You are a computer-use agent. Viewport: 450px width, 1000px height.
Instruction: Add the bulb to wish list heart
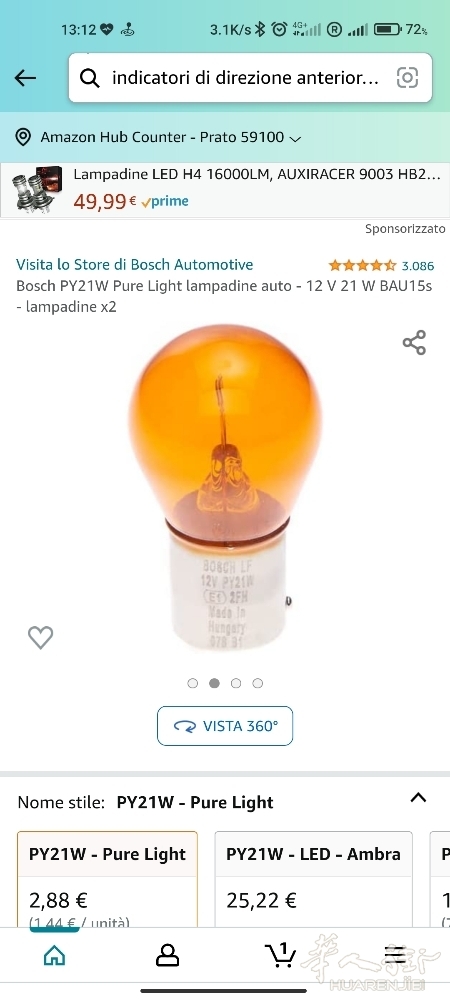point(40,637)
